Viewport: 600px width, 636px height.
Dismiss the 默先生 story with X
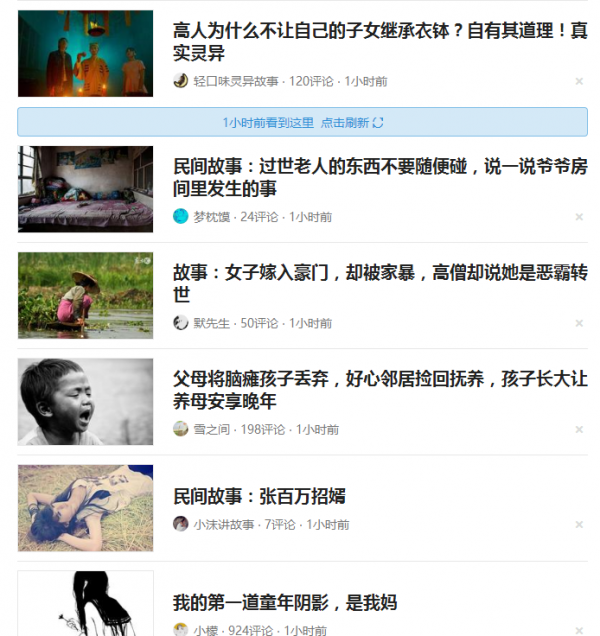click(x=579, y=323)
